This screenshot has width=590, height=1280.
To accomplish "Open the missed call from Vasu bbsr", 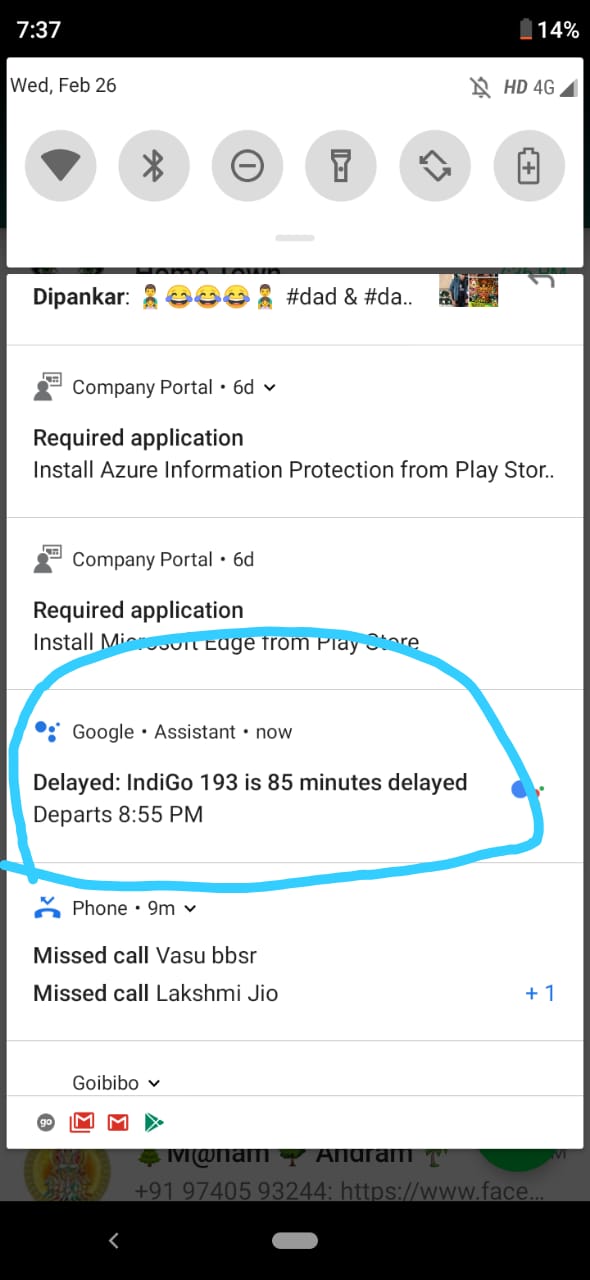I will [x=145, y=955].
